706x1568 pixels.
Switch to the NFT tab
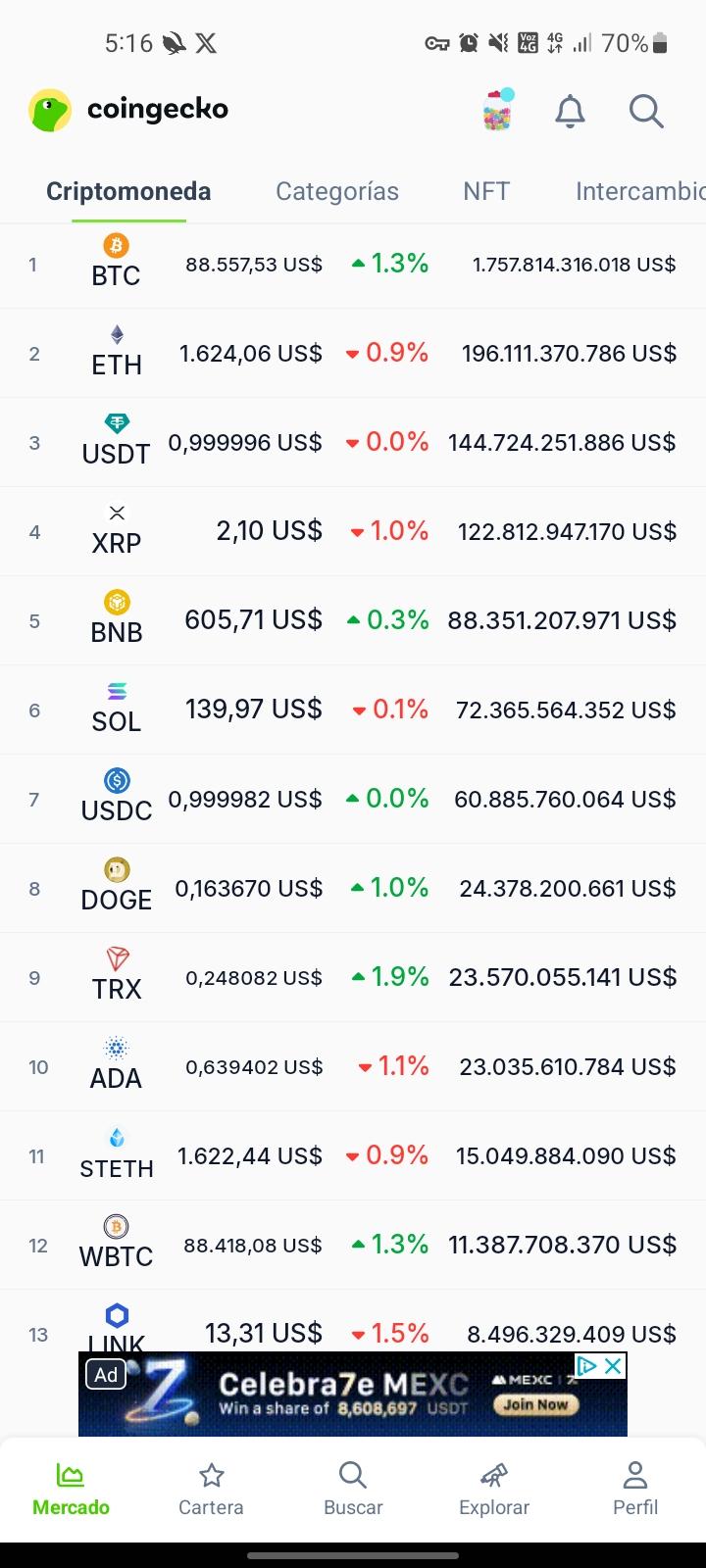[x=486, y=191]
